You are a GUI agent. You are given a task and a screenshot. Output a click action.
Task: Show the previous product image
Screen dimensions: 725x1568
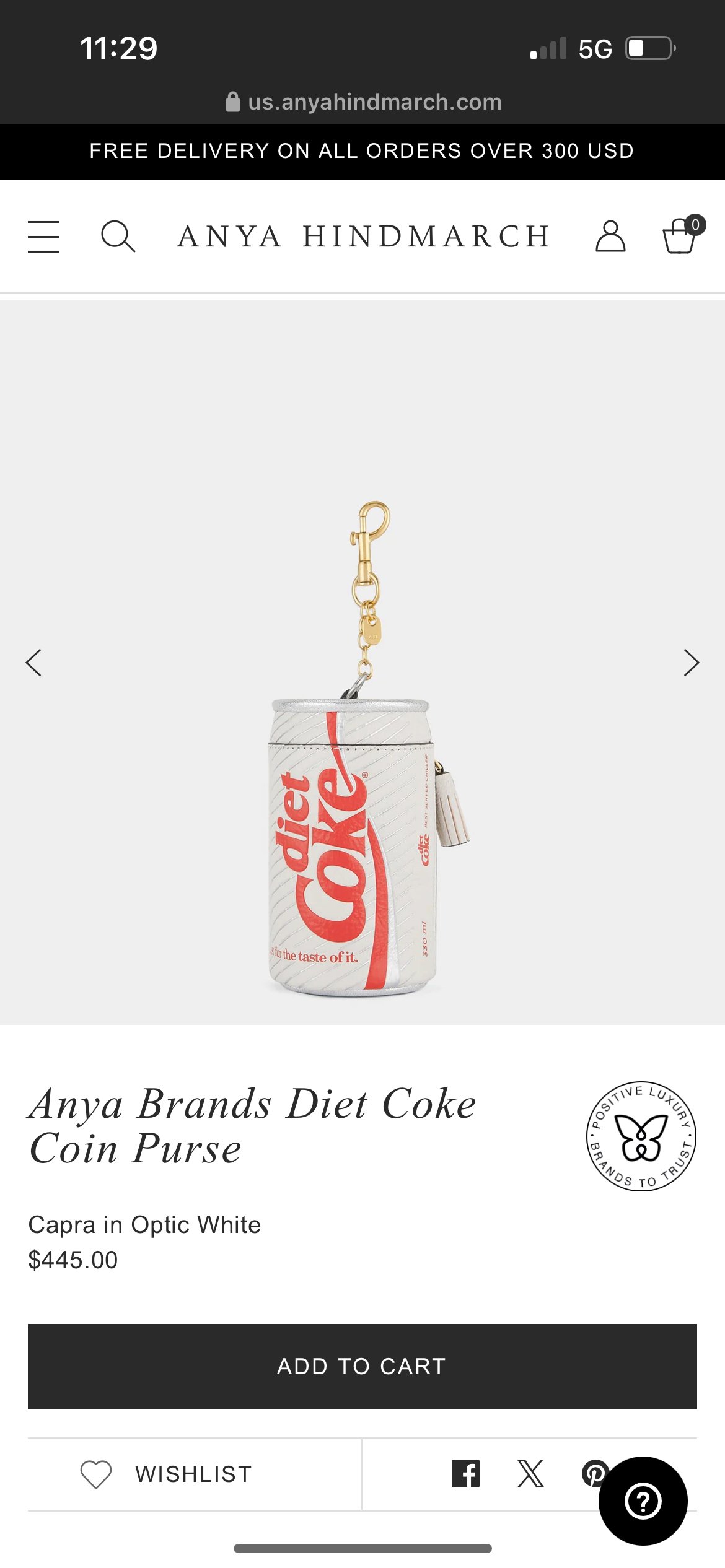[x=34, y=663]
